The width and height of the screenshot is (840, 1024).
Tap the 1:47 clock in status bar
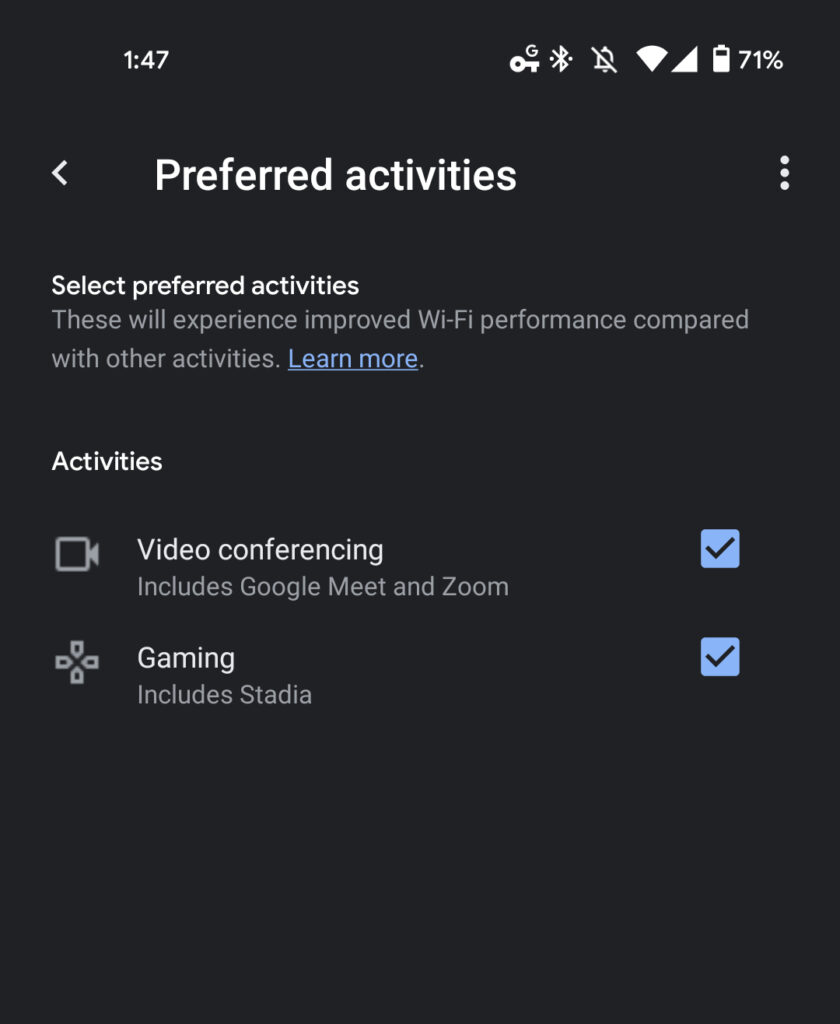[146, 60]
